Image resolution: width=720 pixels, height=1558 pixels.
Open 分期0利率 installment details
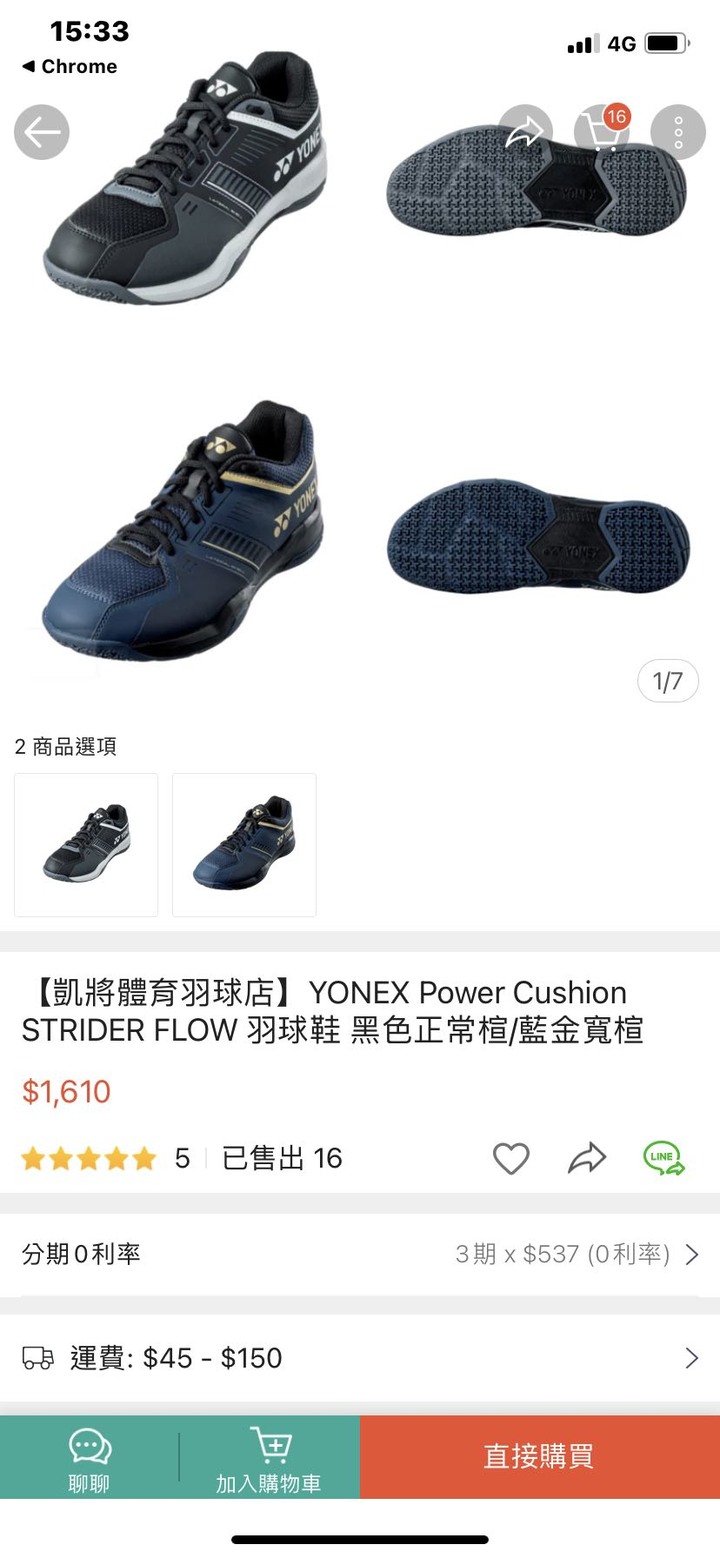pos(360,1254)
